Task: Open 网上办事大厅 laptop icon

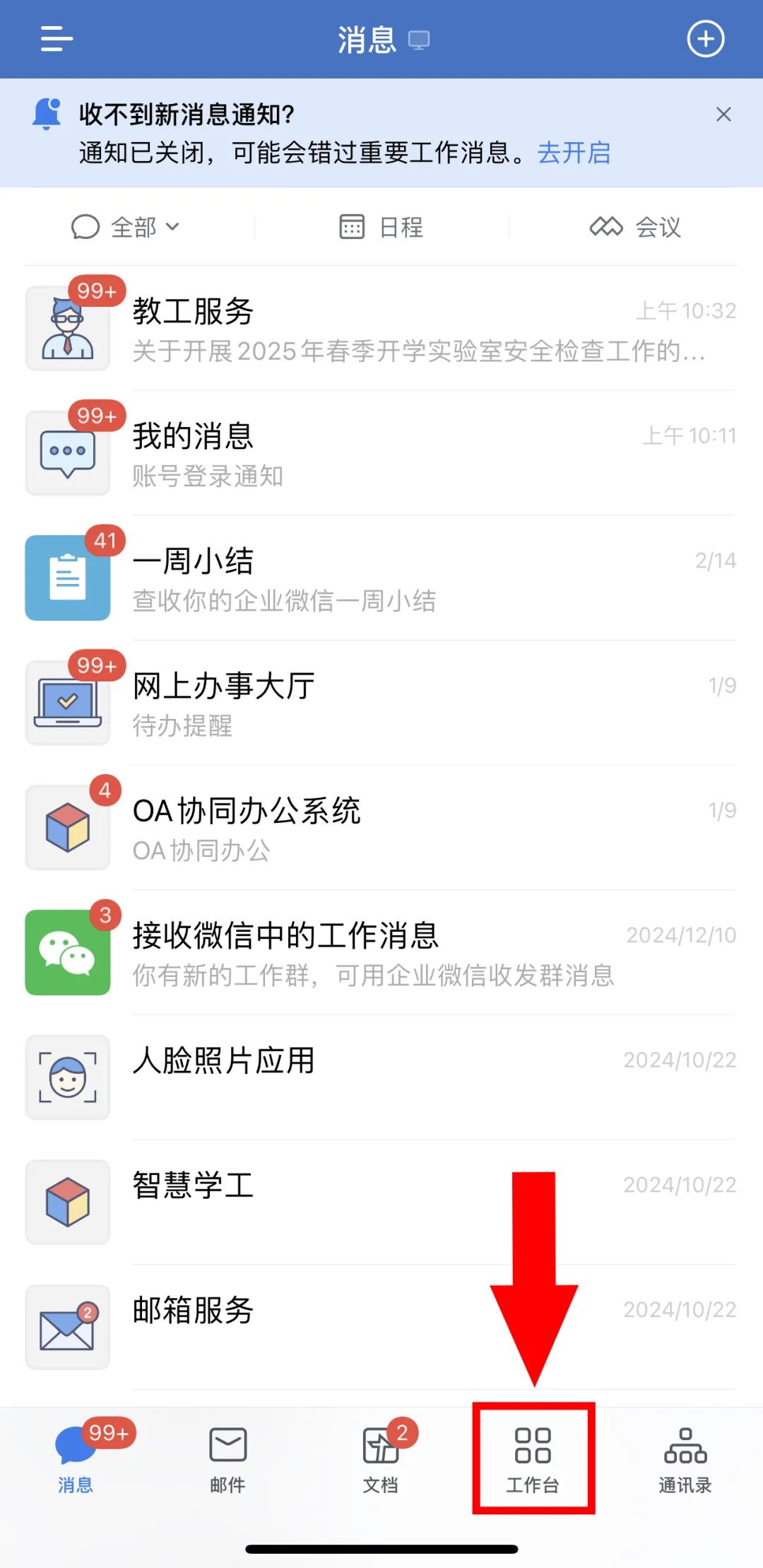Action: 67,702
